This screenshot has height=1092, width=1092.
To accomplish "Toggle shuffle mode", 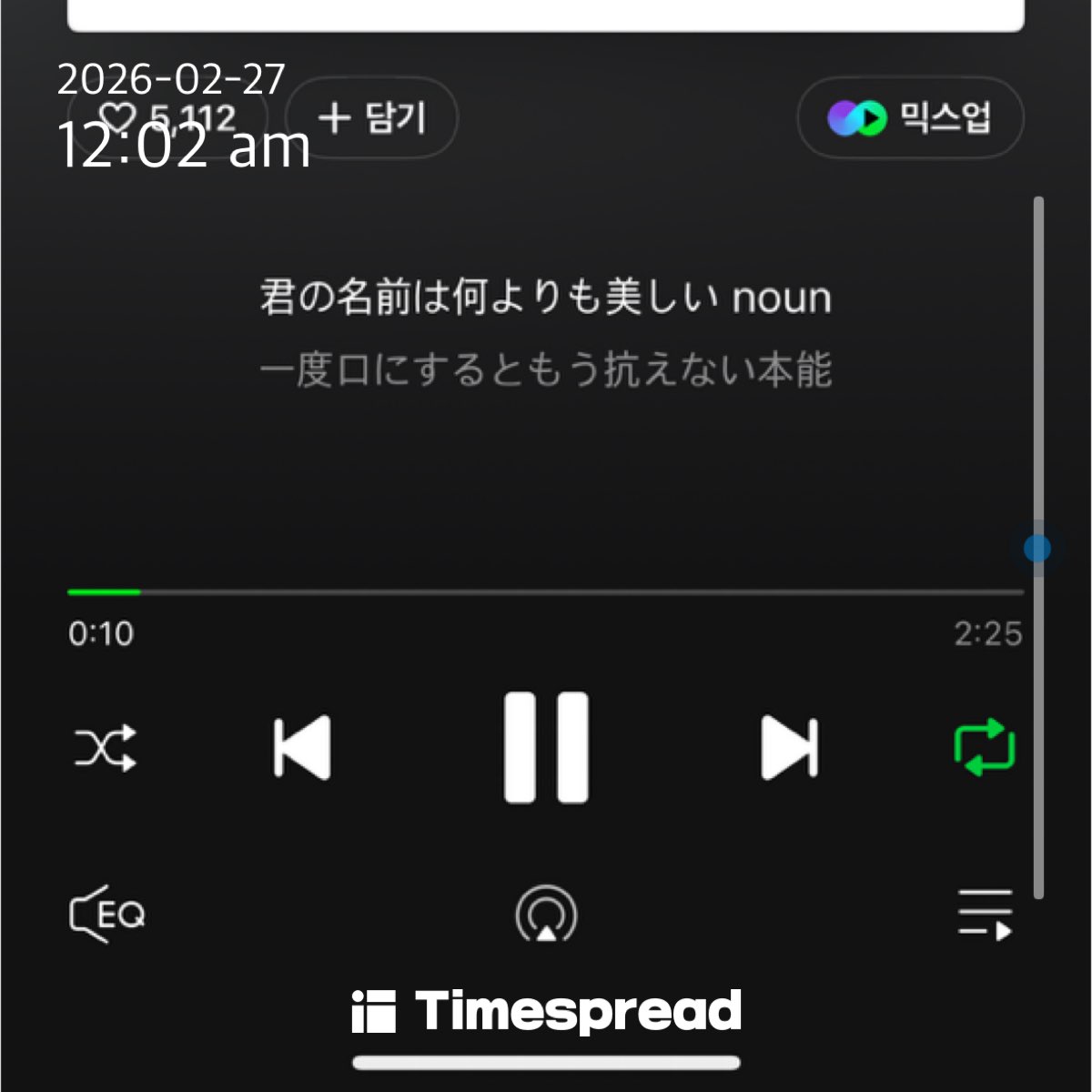I will pos(106,749).
